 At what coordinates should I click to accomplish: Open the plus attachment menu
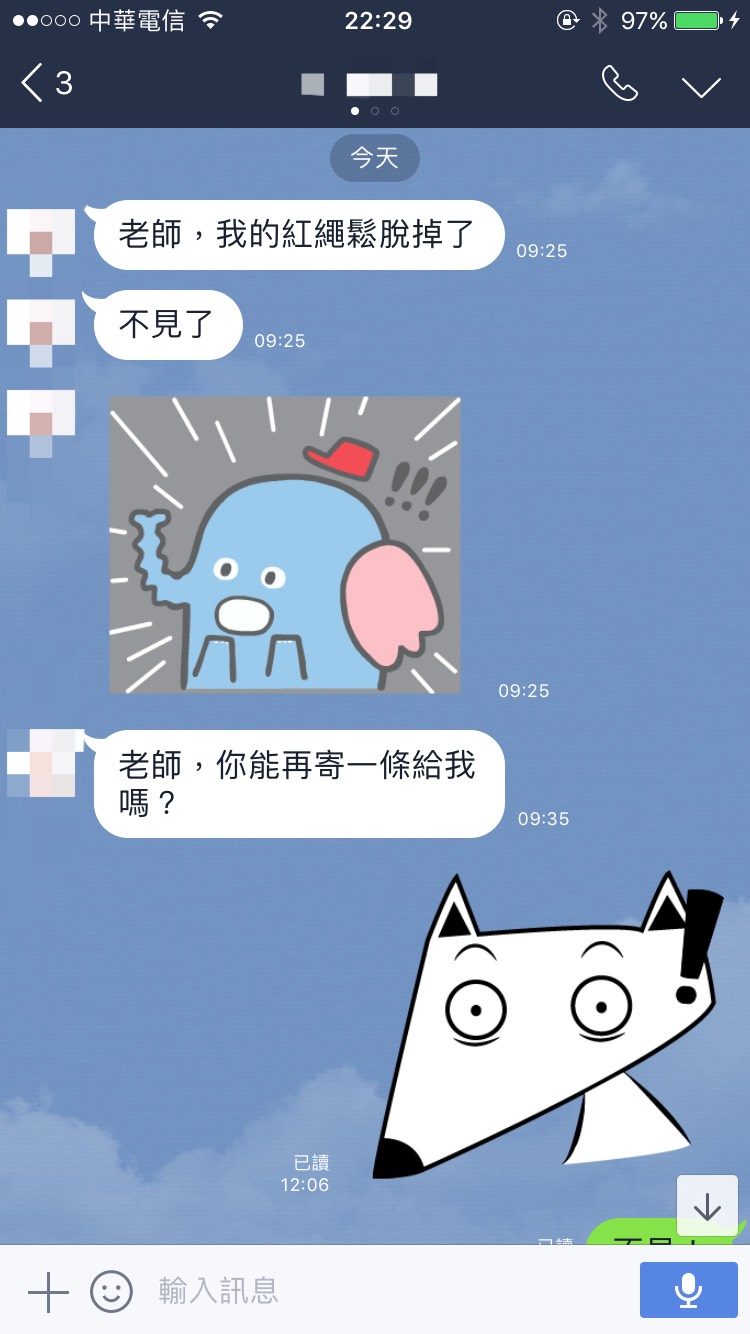(47, 1292)
